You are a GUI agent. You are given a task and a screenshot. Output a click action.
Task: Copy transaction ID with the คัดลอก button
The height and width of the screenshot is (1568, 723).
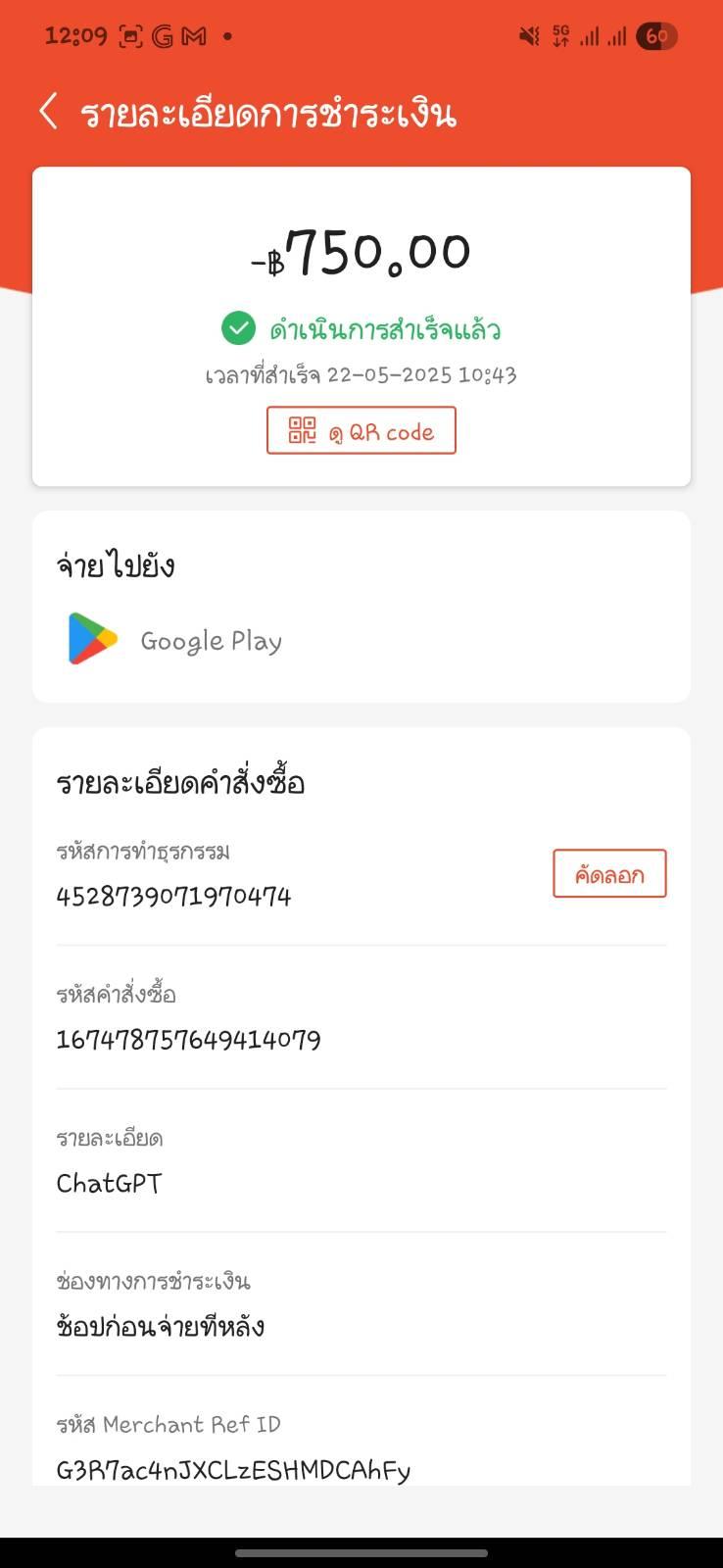[x=609, y=874]
